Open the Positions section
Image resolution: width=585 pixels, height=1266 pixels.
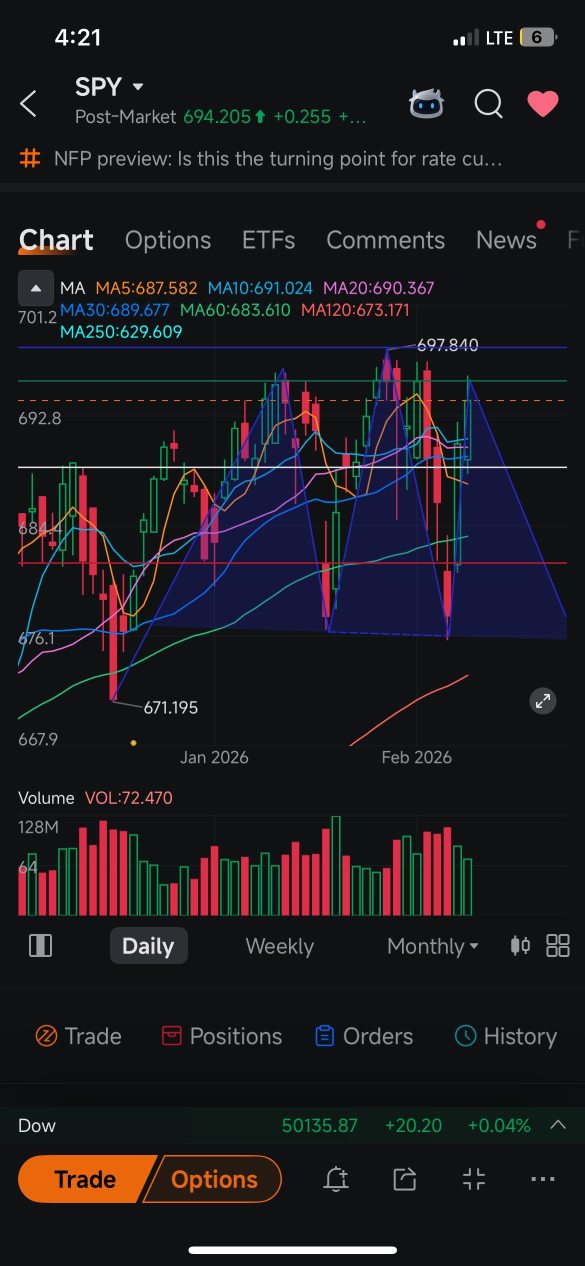click(x=222, y=1036)
